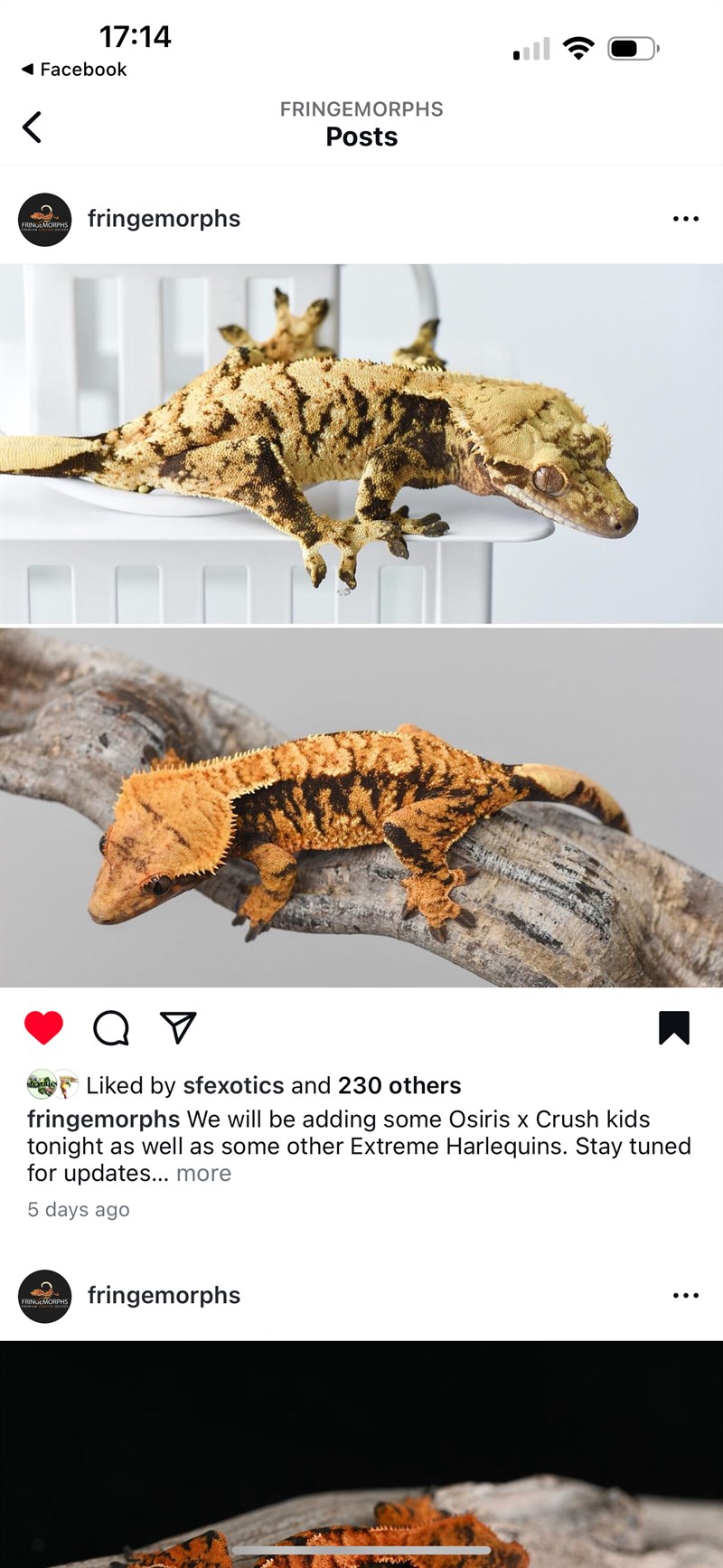This screenshot has width=723, height=1568.
Task: Unlike the Osiris x Crush post
Action: pos(43,1027)
